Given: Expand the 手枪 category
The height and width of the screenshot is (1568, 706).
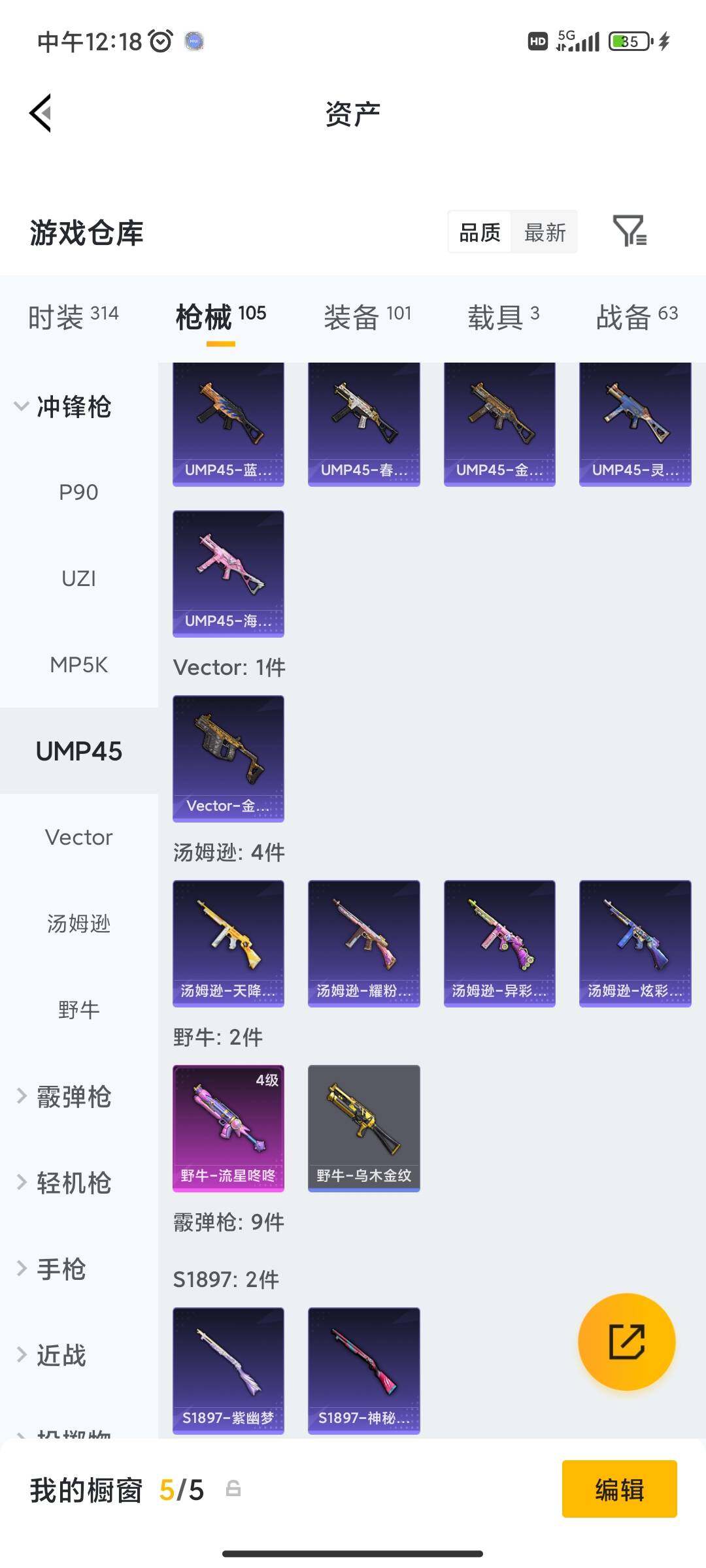Looking at the screenshot, I should (51, 1269).
